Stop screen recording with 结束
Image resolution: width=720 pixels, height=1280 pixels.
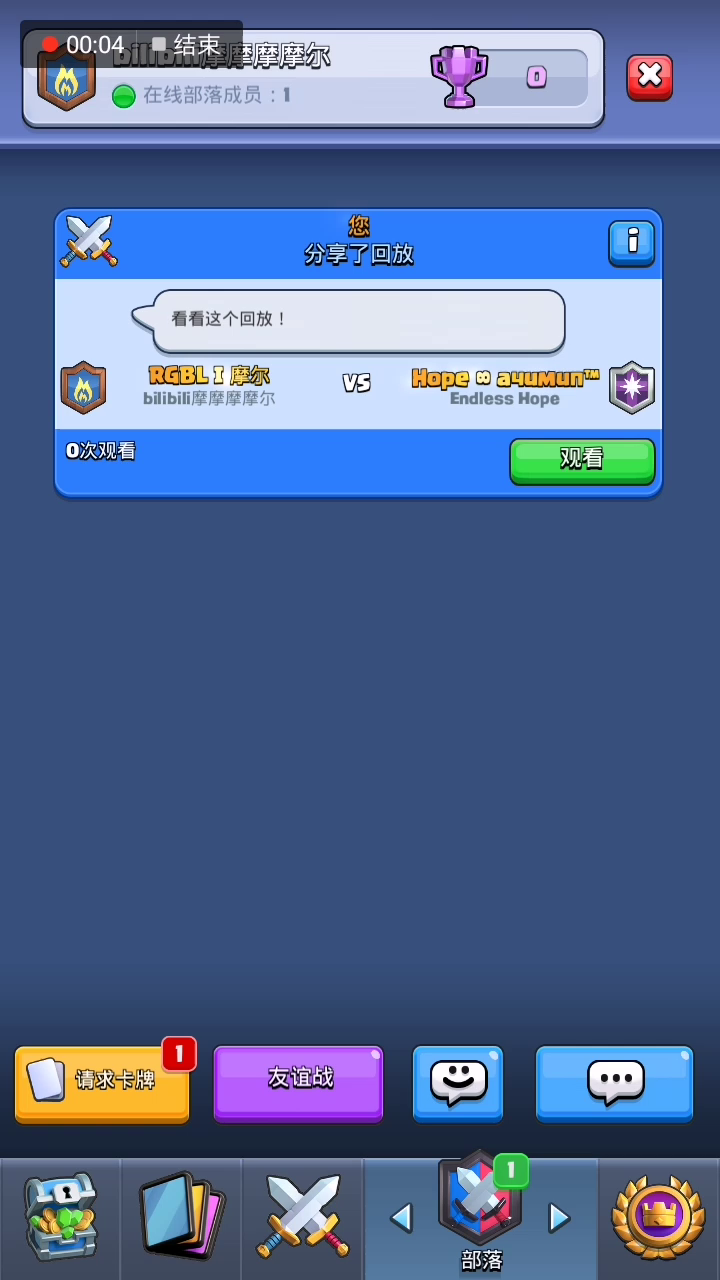(187, 45)
